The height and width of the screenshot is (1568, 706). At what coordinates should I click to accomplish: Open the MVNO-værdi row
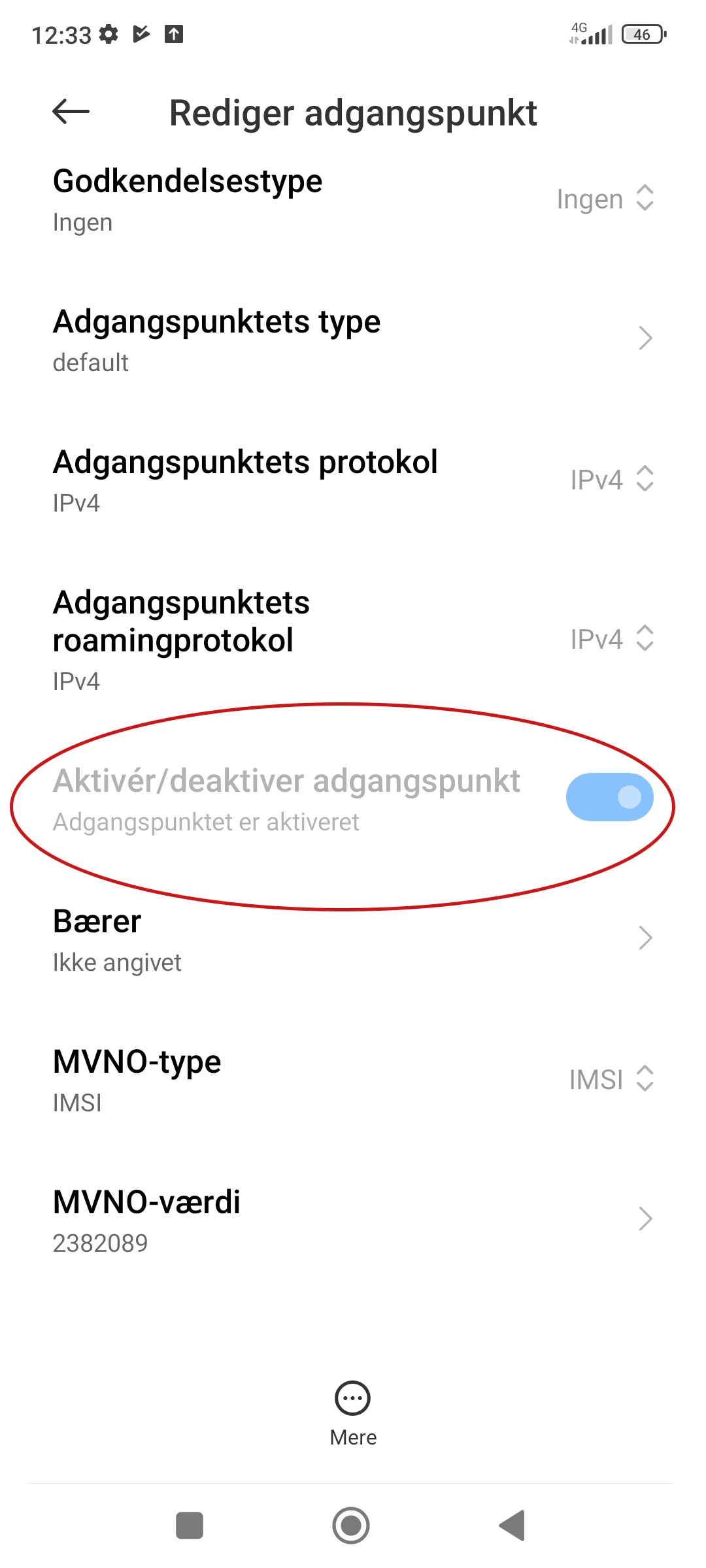[353, 1220]
